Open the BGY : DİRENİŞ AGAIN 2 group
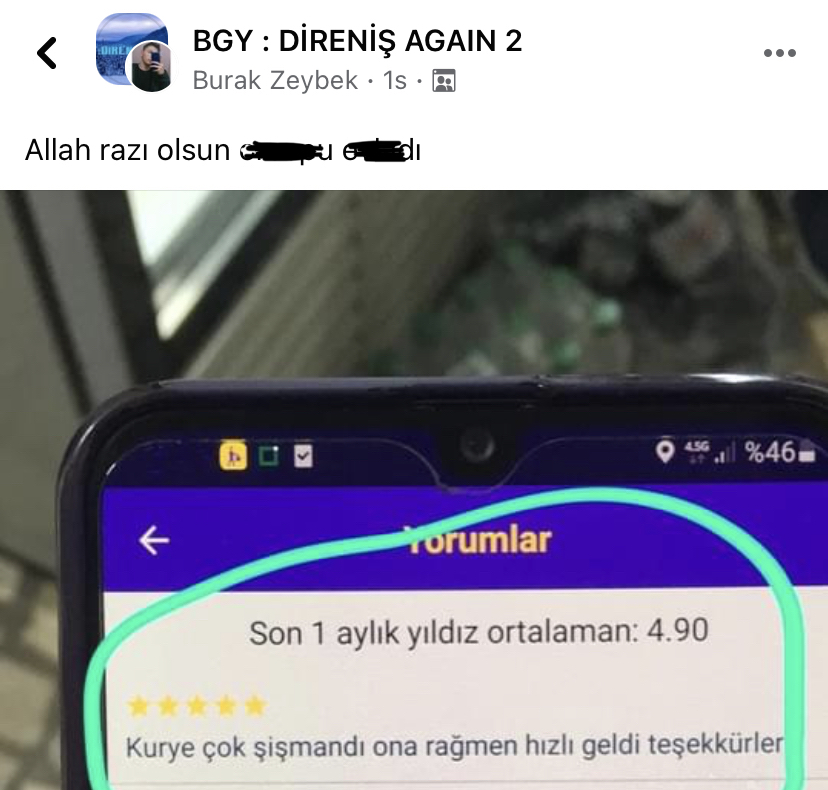Viewport: 828px width, 790px height. pos(357,41)
